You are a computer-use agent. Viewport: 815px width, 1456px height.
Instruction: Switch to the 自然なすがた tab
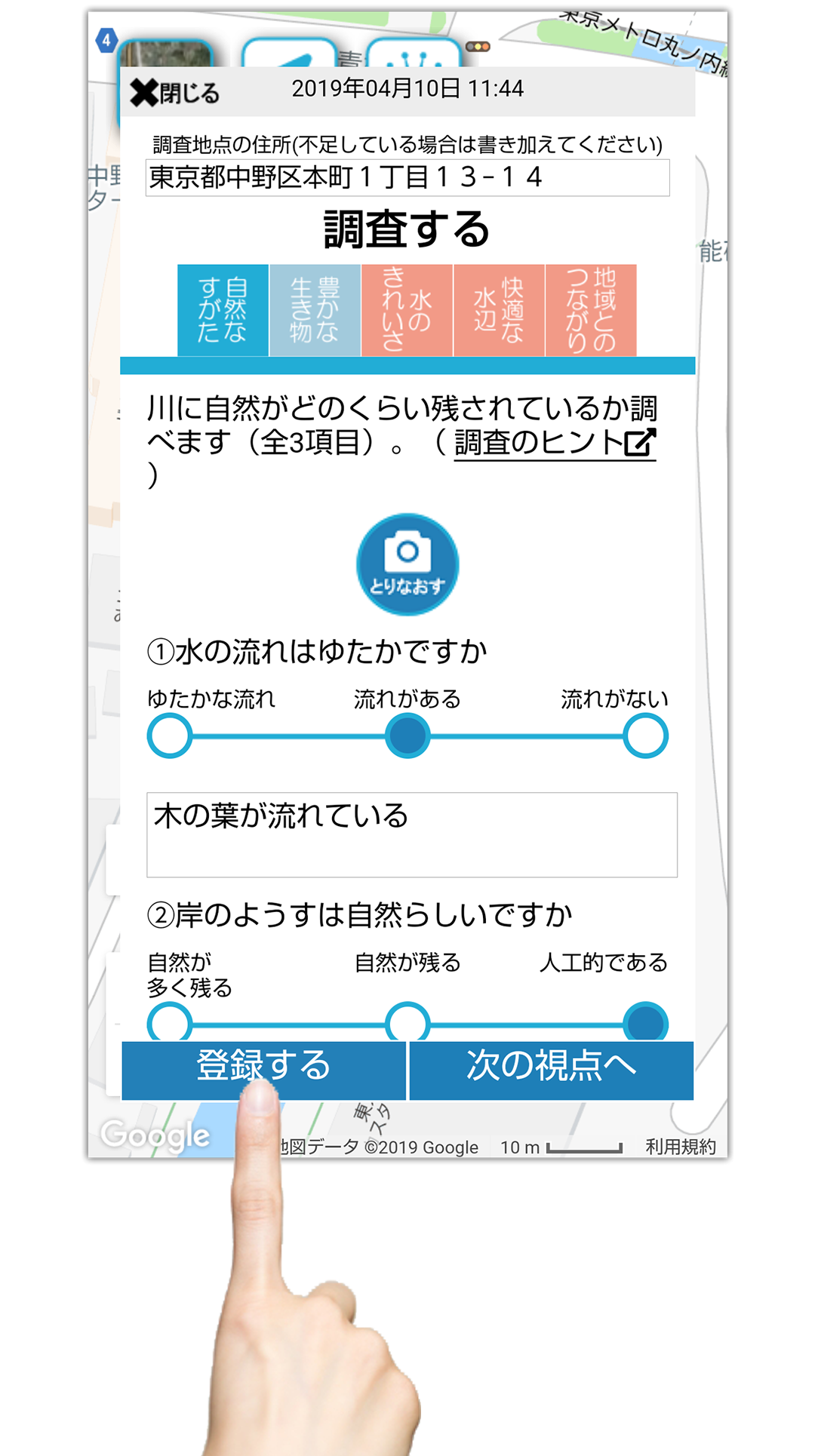pyautogui.click(x=223, y=310)
